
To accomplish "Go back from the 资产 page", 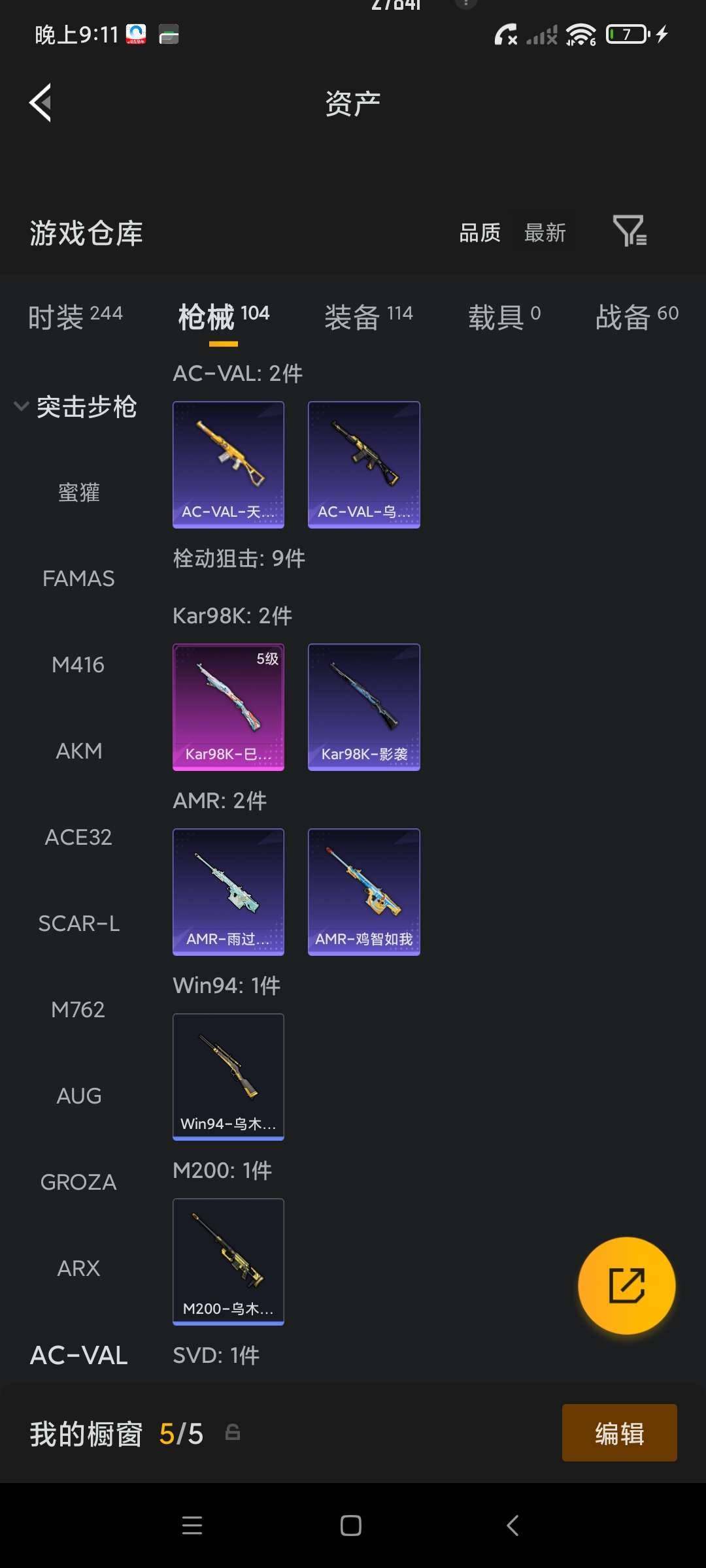I will (x=41, y=103).
